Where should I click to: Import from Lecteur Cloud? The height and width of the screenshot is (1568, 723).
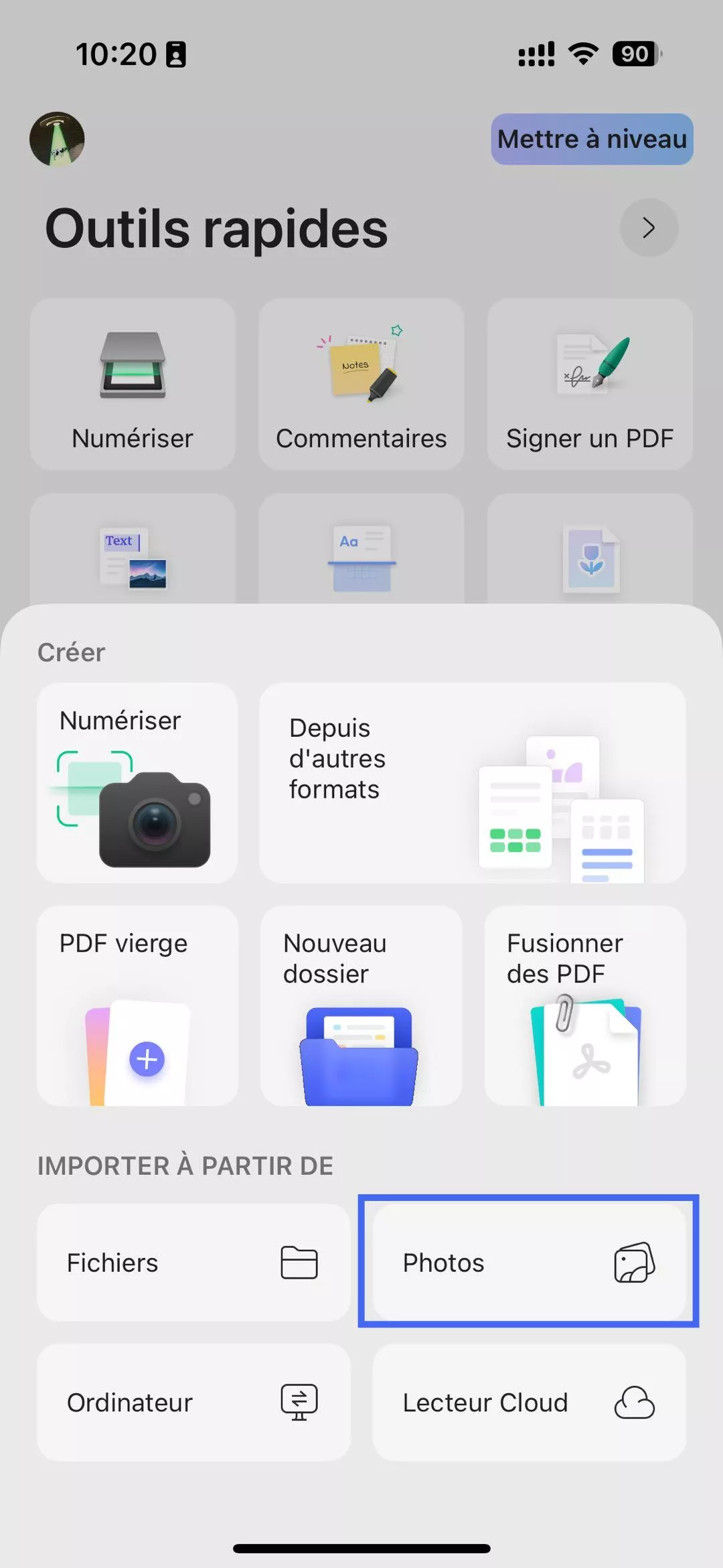pos(529,1402)
